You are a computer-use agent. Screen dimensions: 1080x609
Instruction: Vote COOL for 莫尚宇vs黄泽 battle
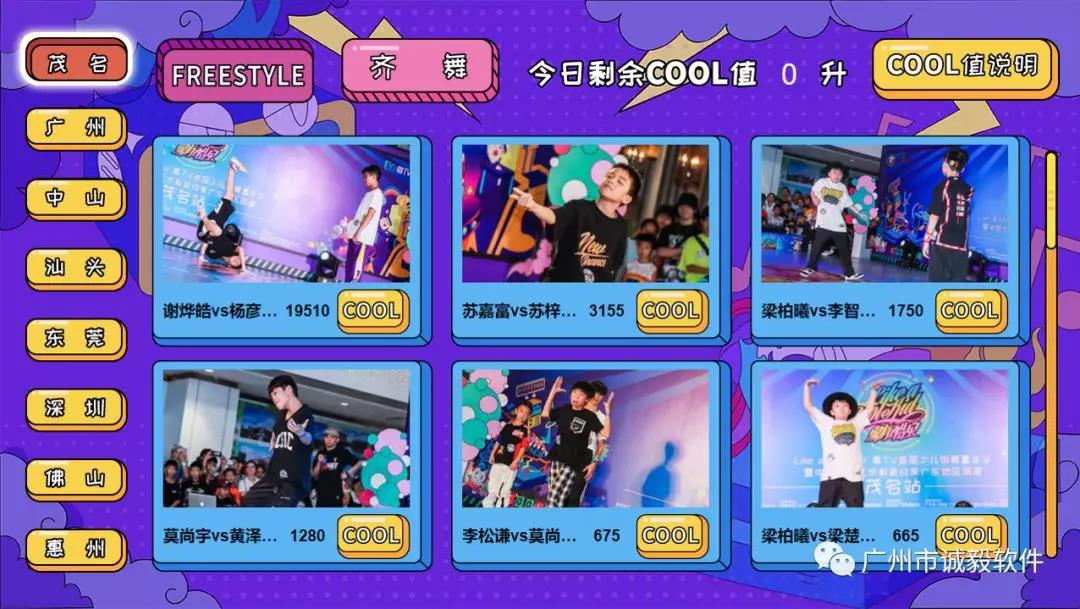[x=371, y=535]
